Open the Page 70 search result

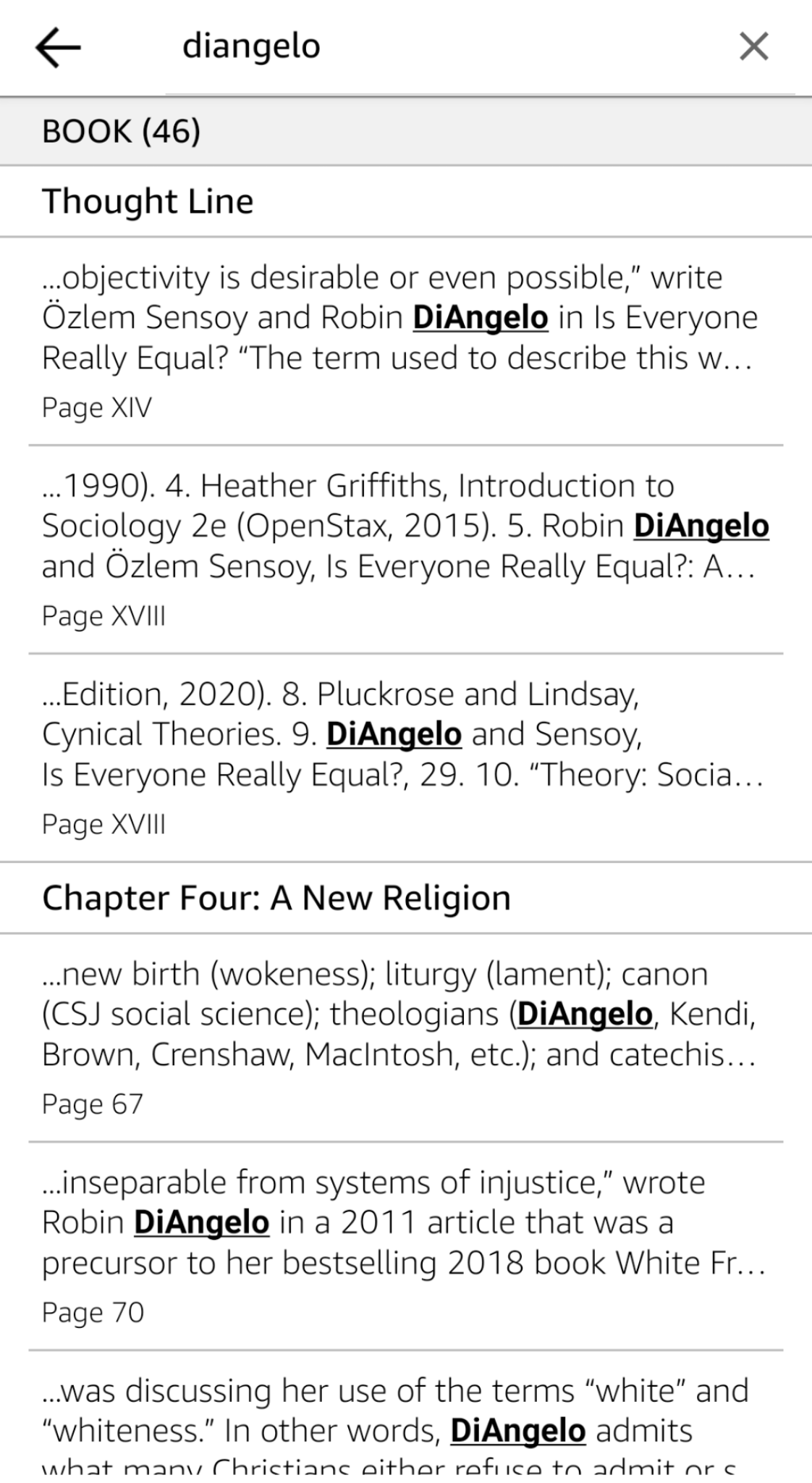405,1245
